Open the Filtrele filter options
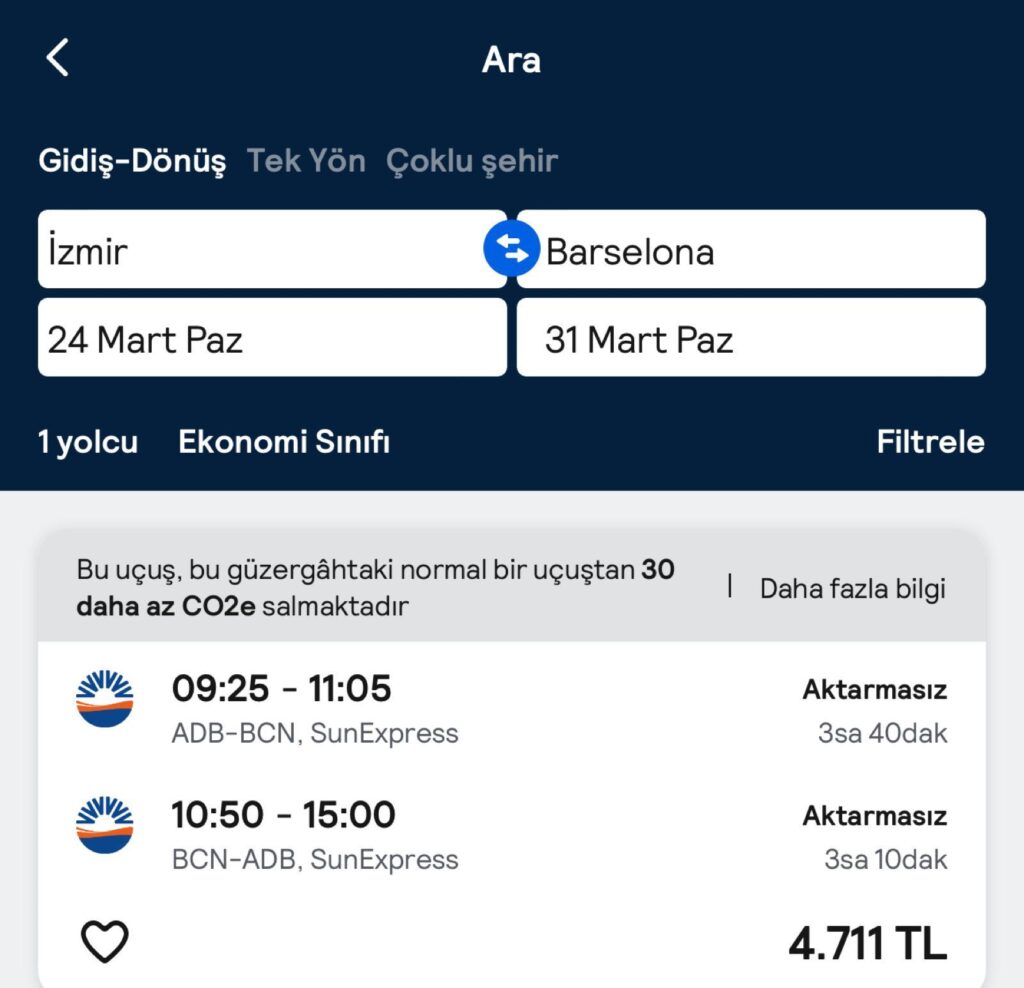 coord(930,442)
